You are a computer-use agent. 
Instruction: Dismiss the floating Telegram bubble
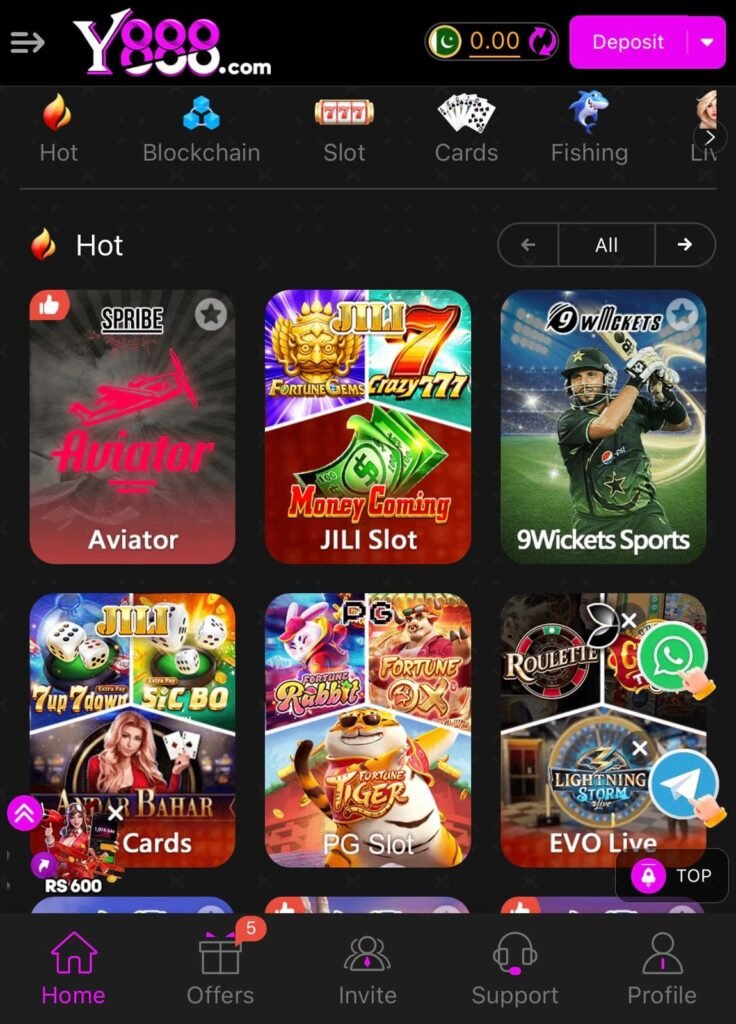640,748
